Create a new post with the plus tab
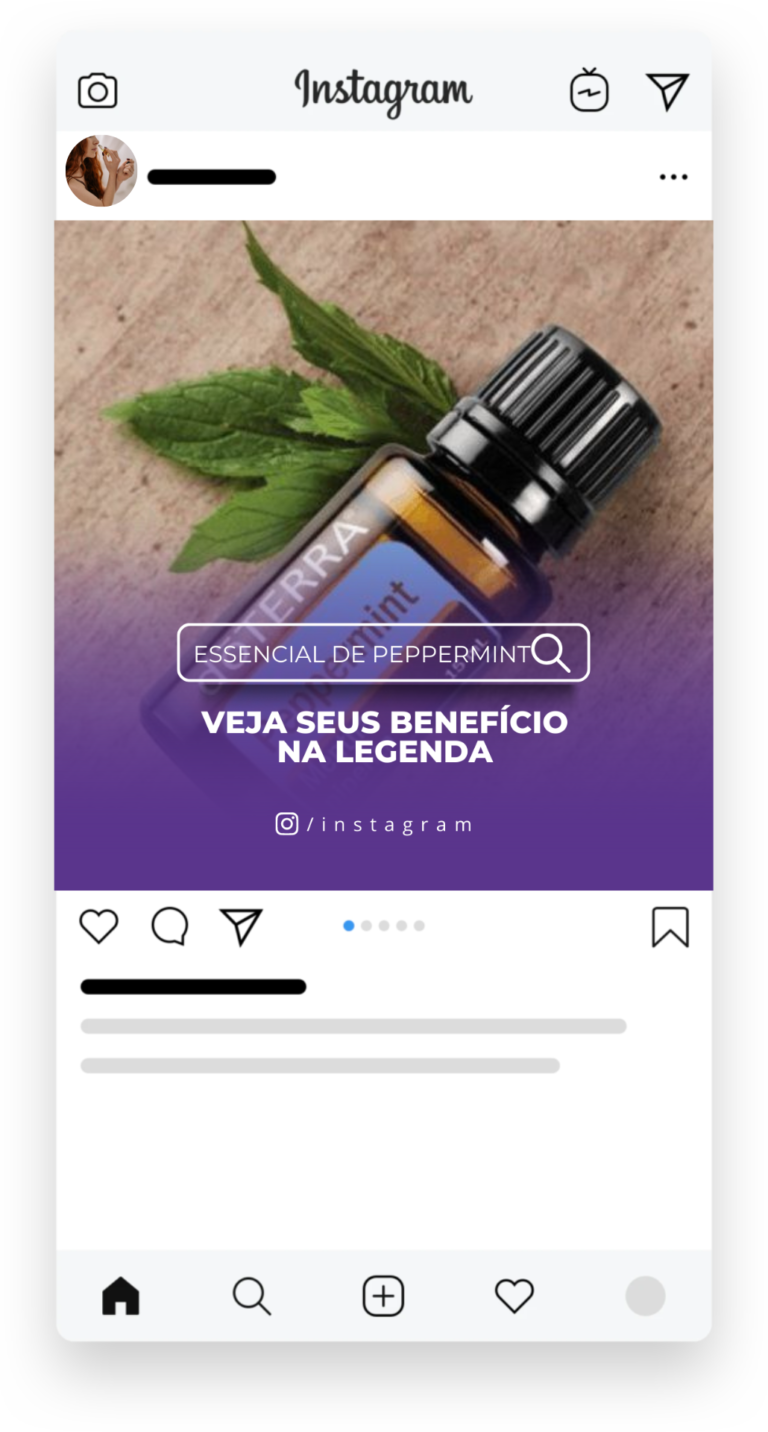The height and width of the screenshot is (1432, 768). click(383, 1296)
